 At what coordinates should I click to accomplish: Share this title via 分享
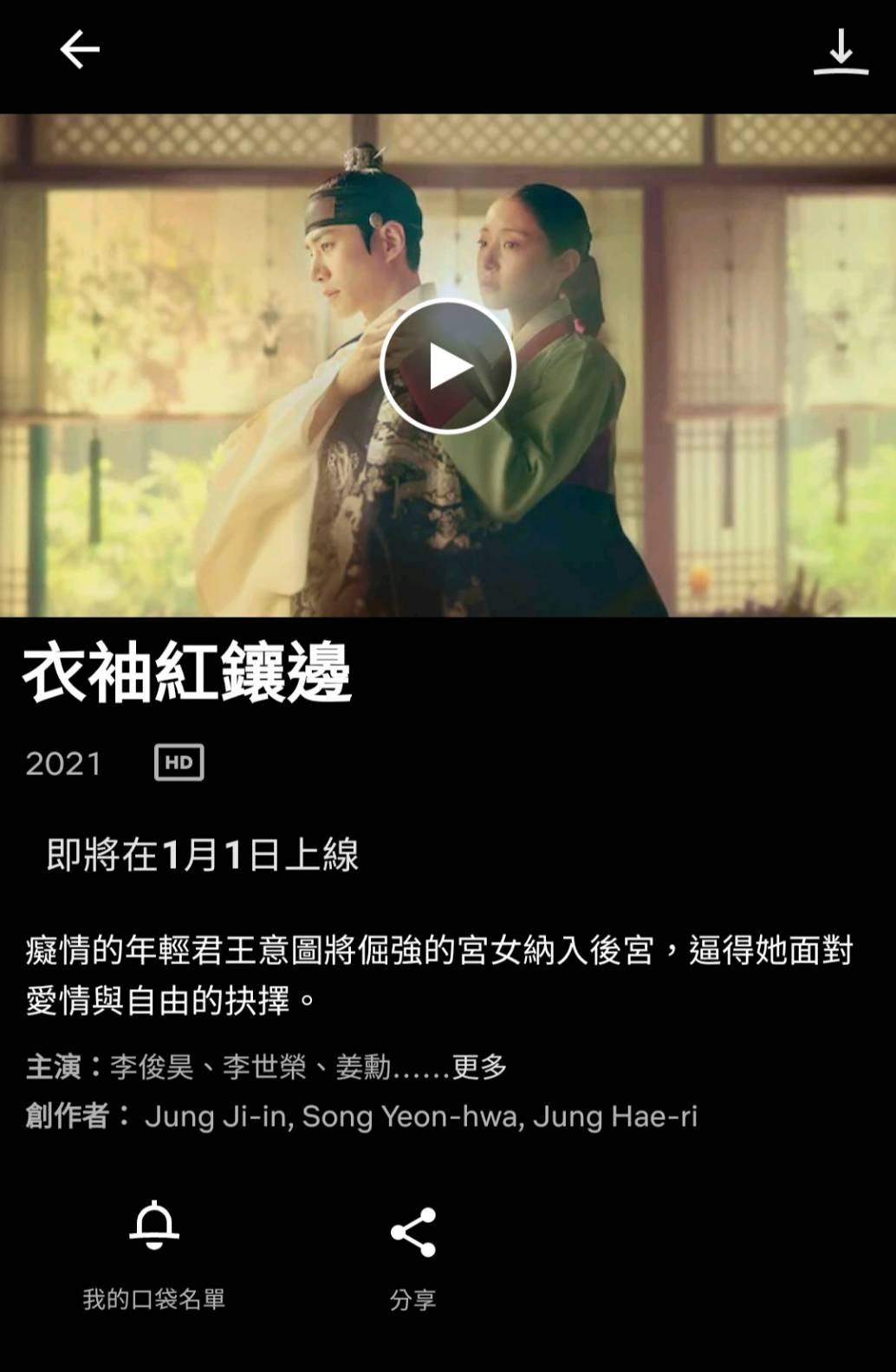[x=413, y=1254]
